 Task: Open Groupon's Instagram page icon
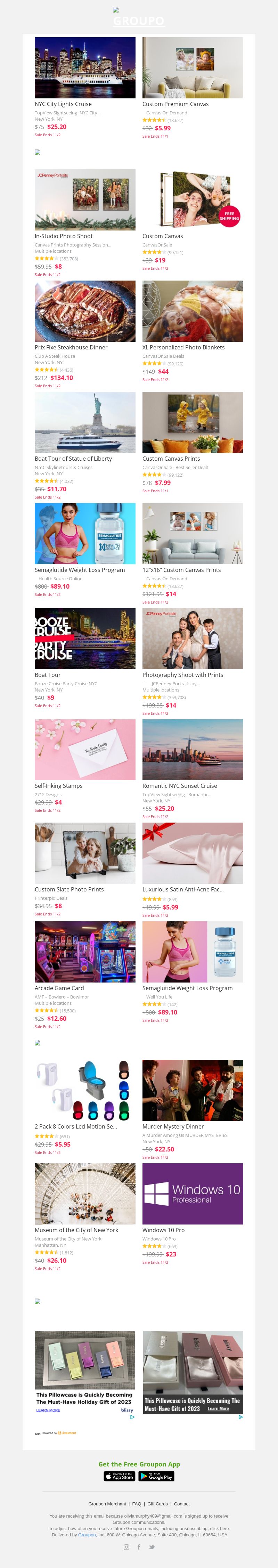pos(126,1547)
